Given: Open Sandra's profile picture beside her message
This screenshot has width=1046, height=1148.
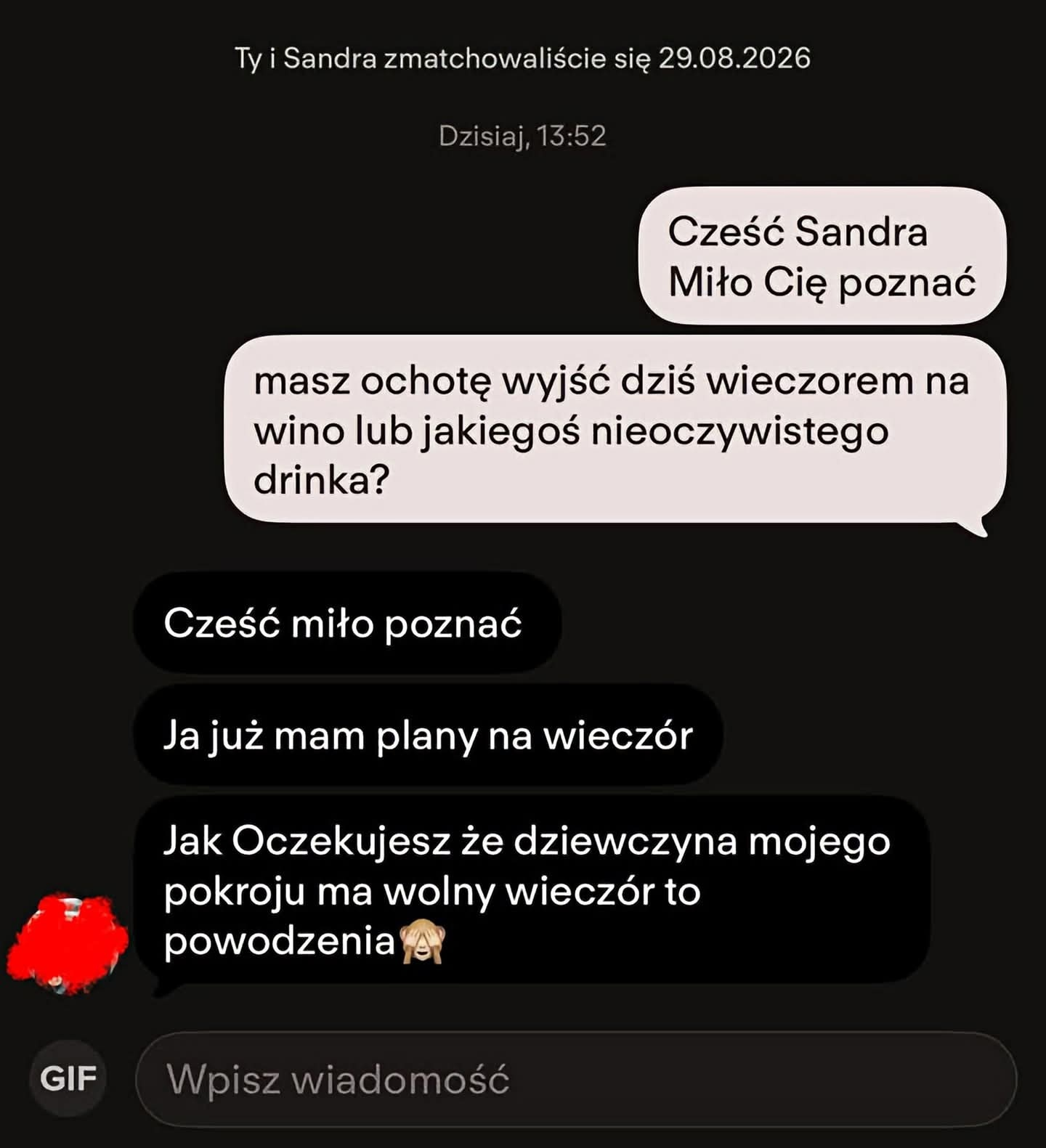Looking at the screenshot, I should click(x=67, y=944).
